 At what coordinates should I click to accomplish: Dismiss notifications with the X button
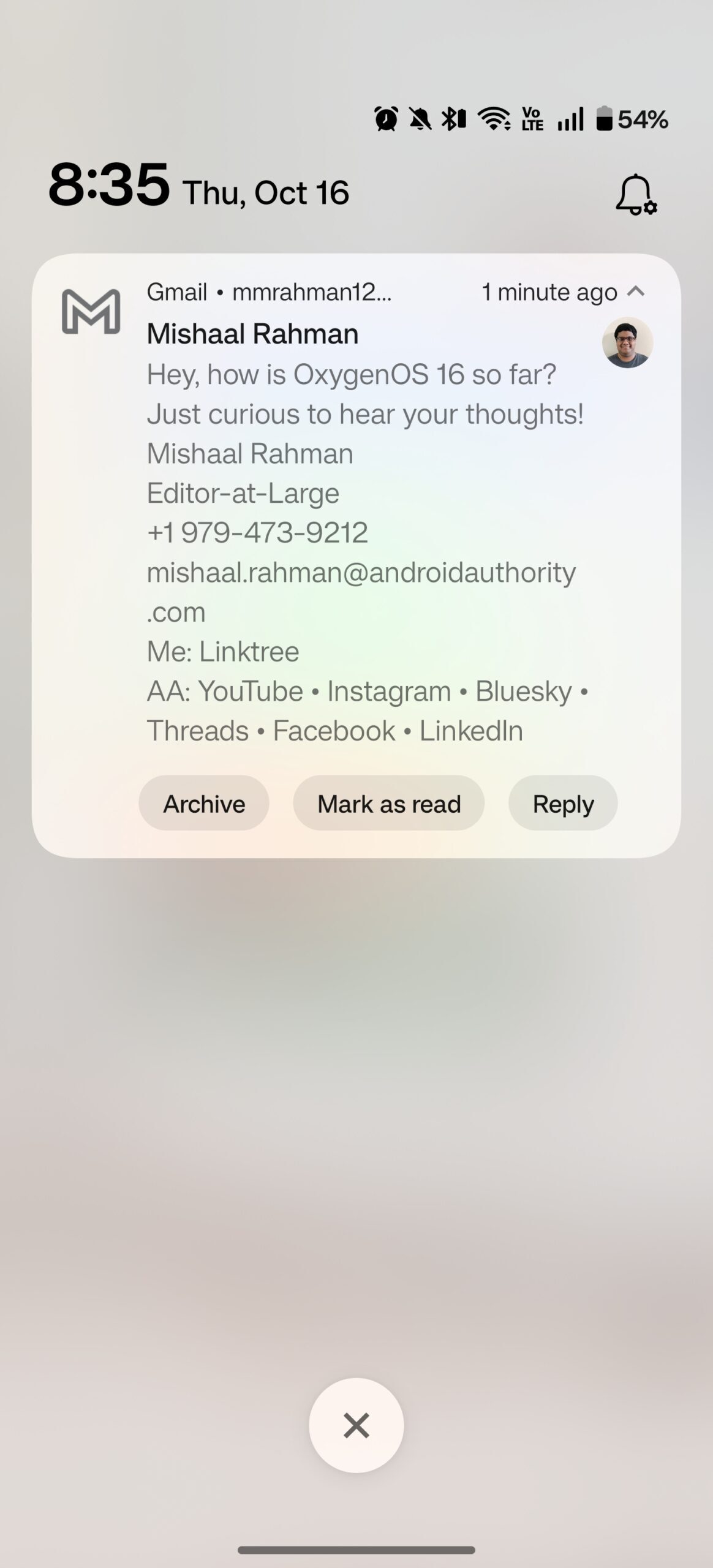356,1425
